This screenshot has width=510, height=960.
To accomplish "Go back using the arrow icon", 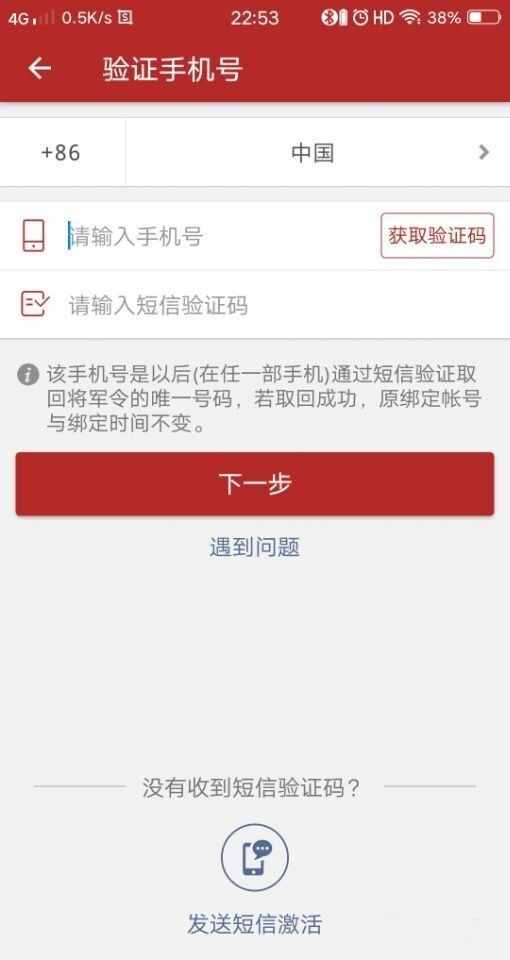I will coord(39,69).
